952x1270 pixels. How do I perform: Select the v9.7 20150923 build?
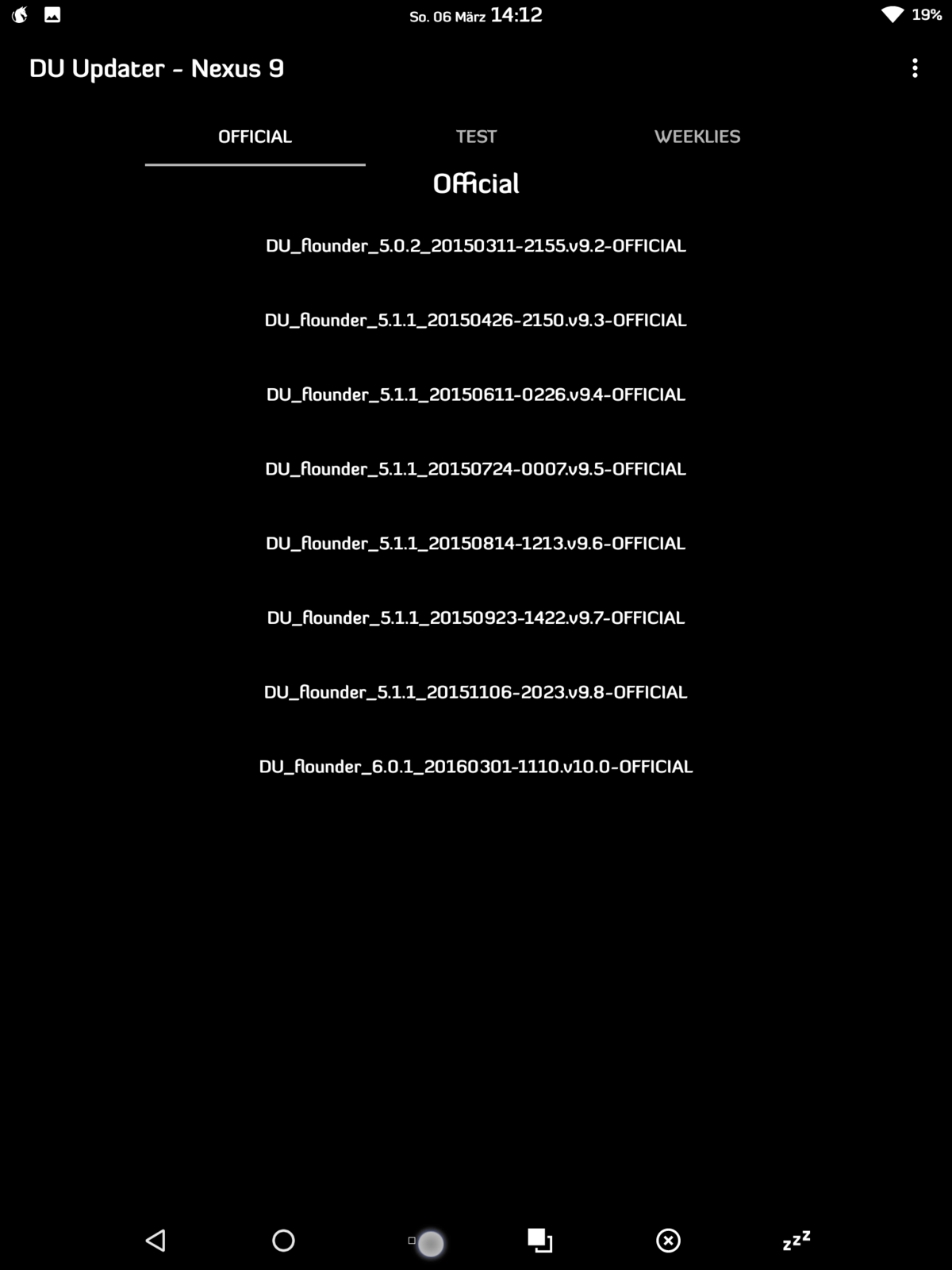pos(476,618)
